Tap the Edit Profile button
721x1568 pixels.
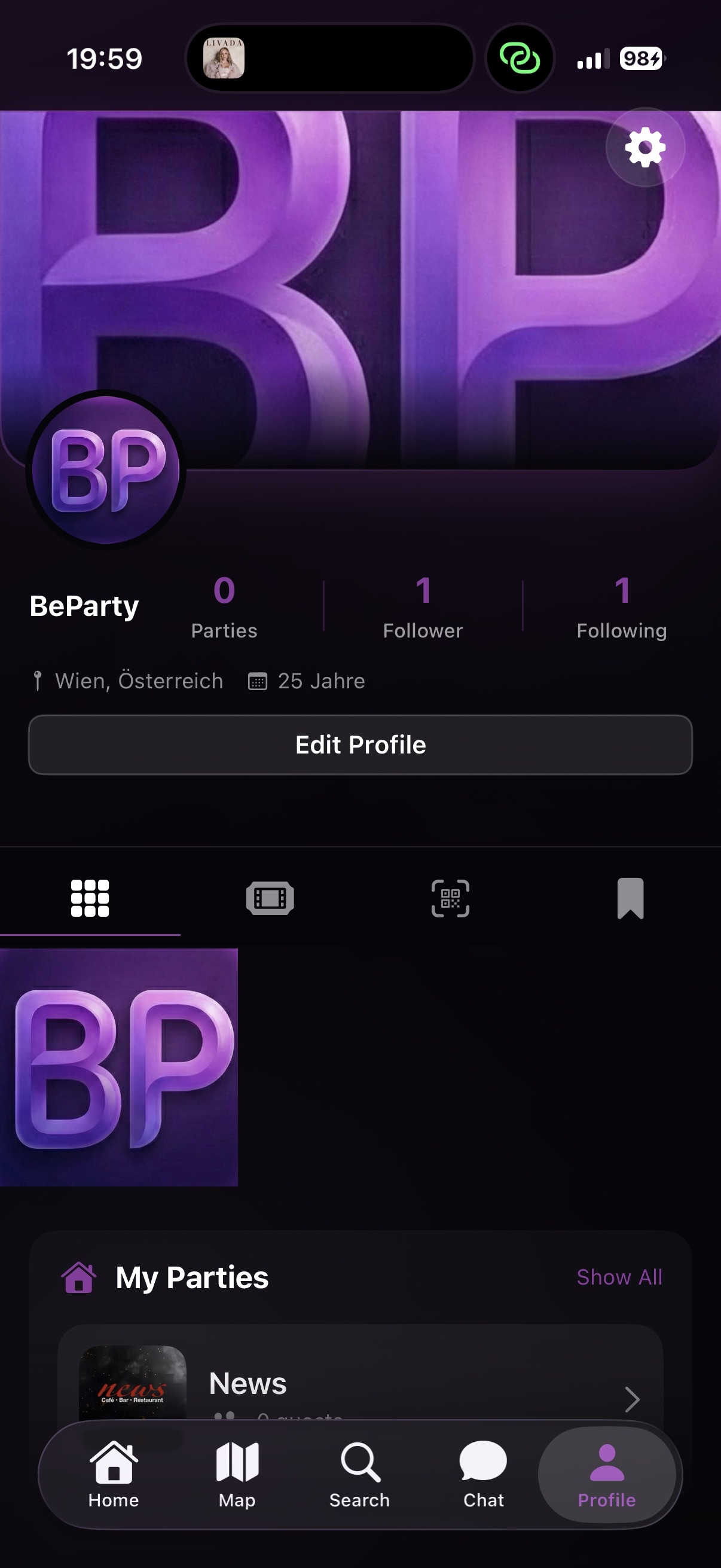[360, 745]
